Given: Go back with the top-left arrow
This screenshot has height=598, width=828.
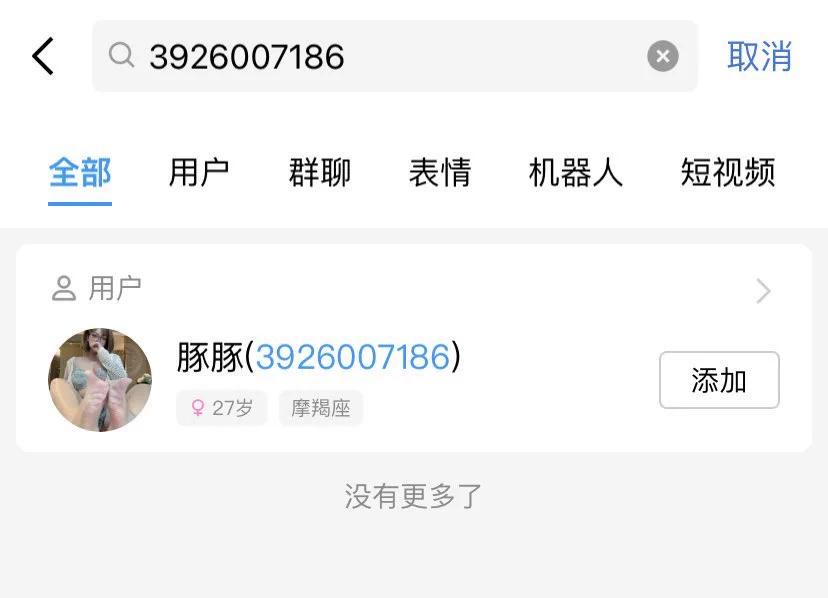Looking at the screenshot, I should click(42, 57).
